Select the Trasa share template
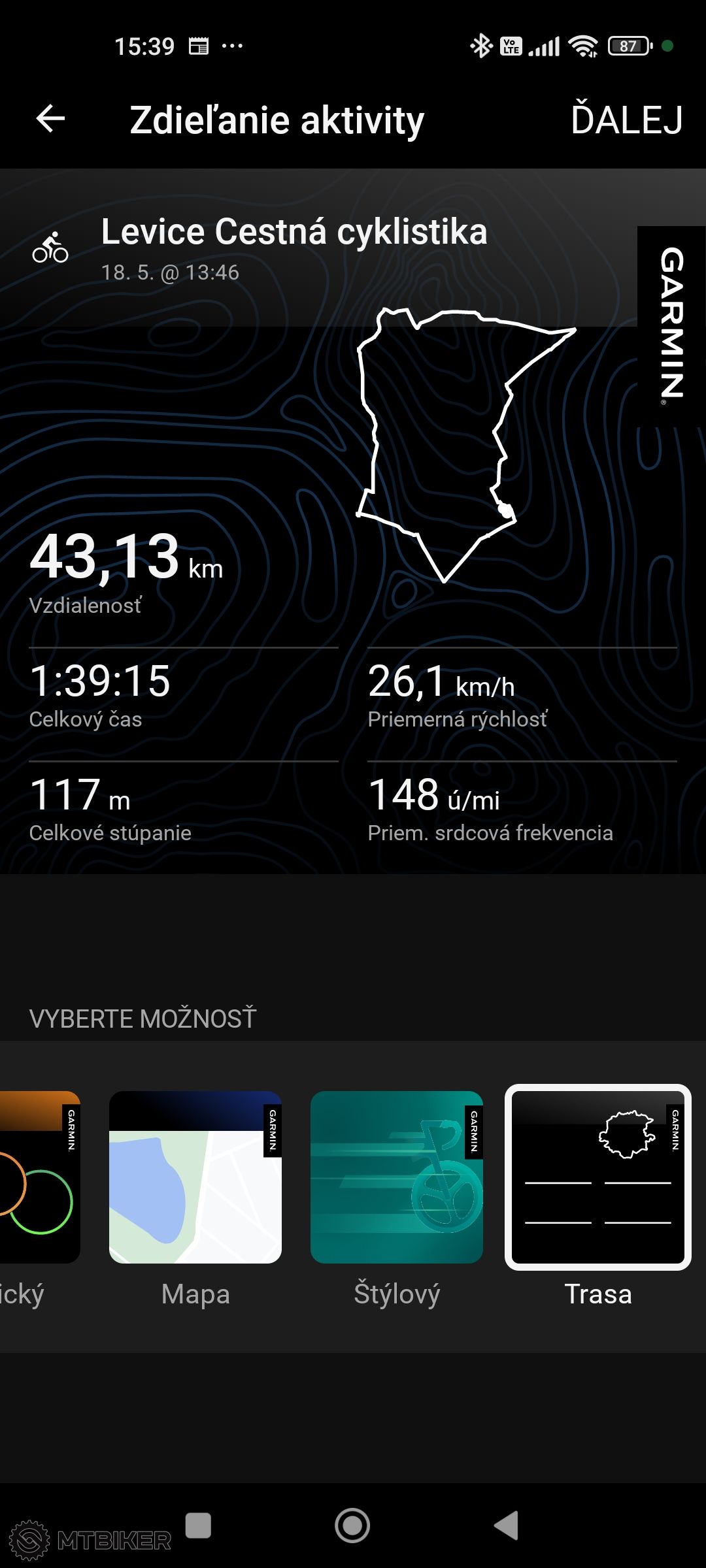The width and height of the screenshot is (706, 1568). [598, 1177]
